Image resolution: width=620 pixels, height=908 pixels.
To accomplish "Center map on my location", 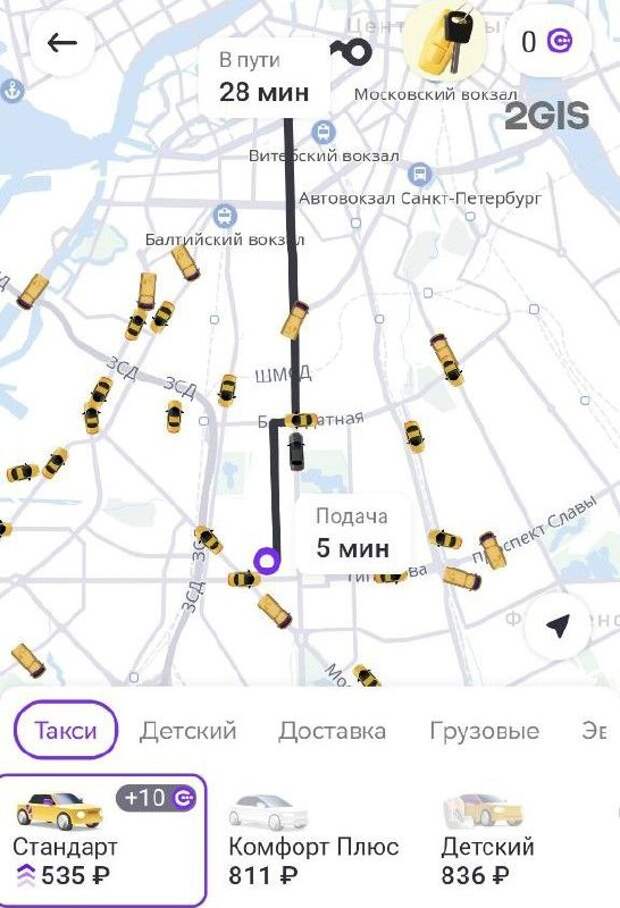I will (x=559, y=624).
